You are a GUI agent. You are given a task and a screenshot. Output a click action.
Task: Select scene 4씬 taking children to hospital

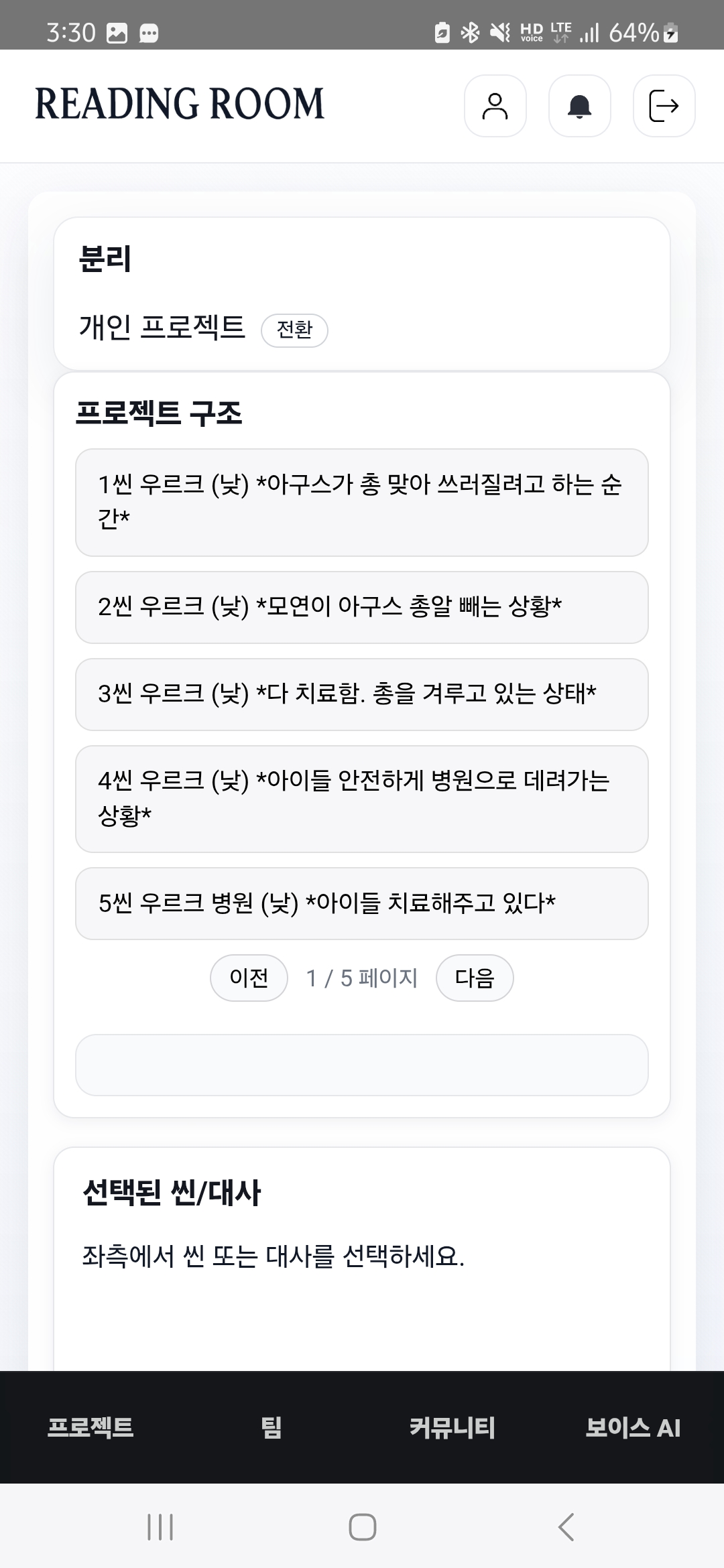tap(362, 797)
